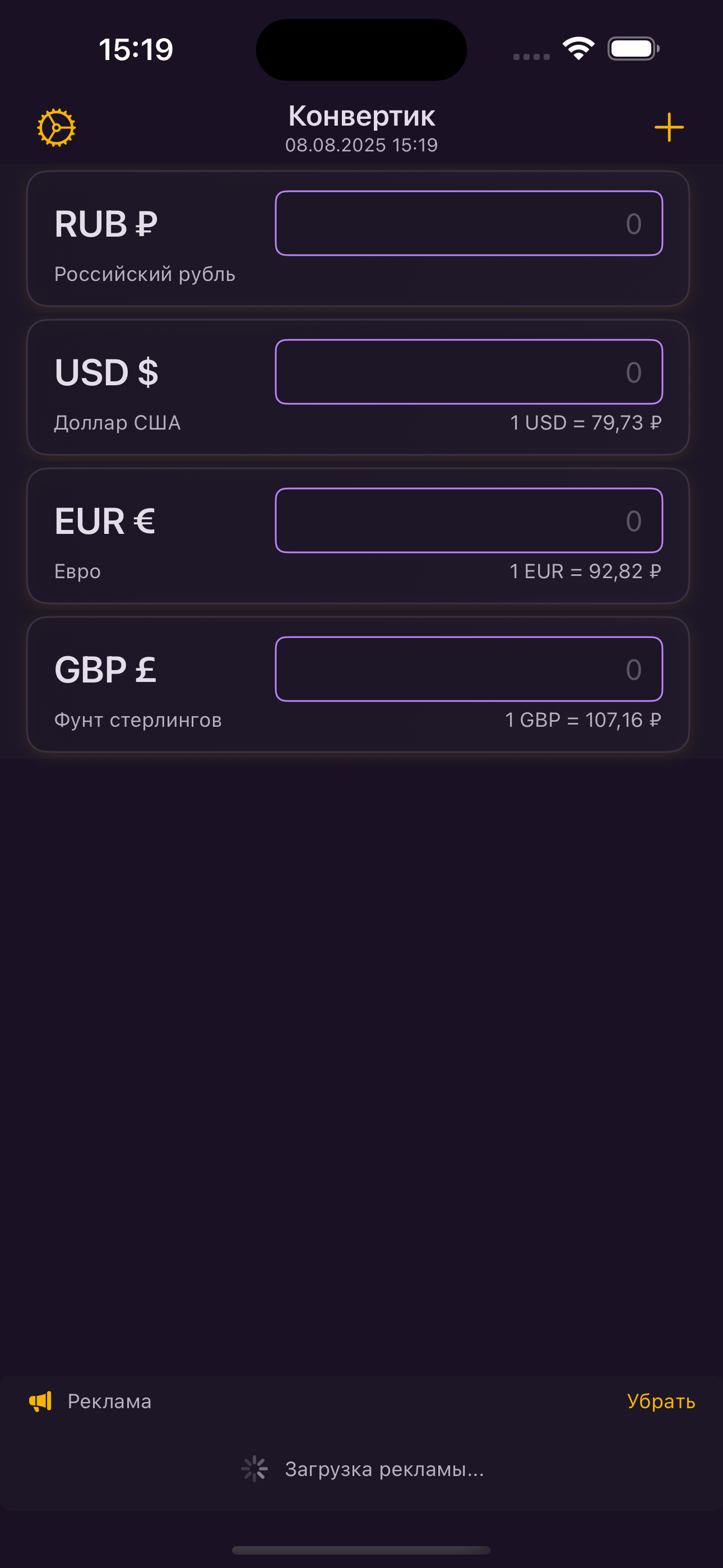
Task: Tap the Реклама label
Action: (110, 1401)
